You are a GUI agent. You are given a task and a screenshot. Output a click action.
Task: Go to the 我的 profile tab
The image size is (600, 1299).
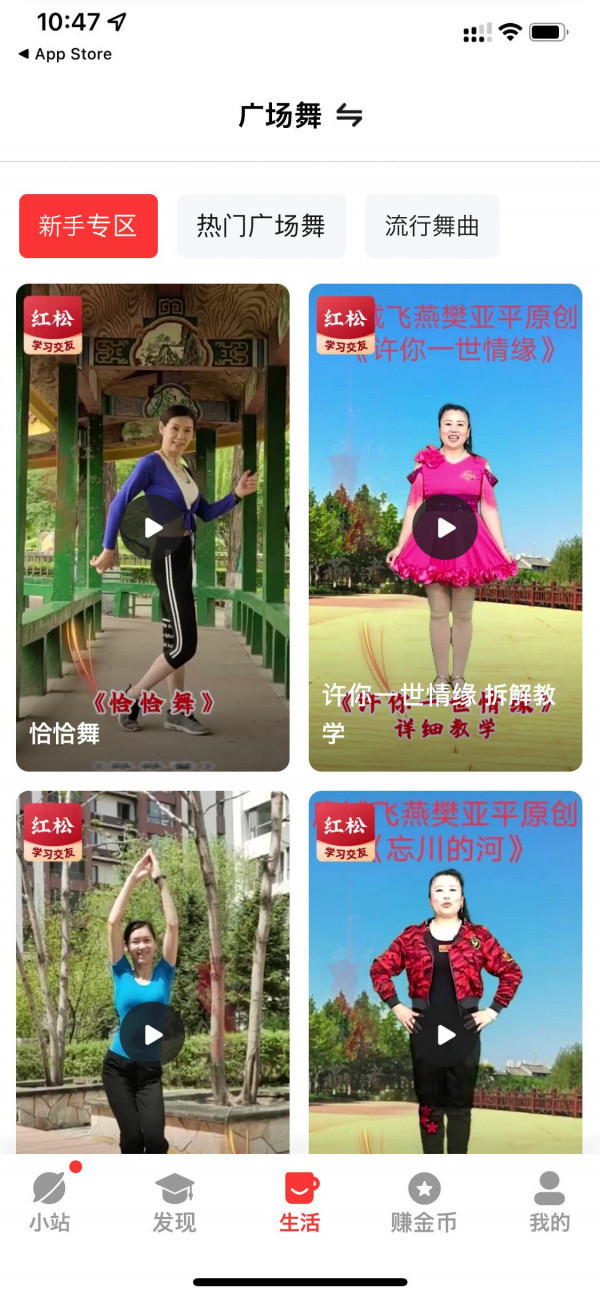click(x=549, y=1202)
